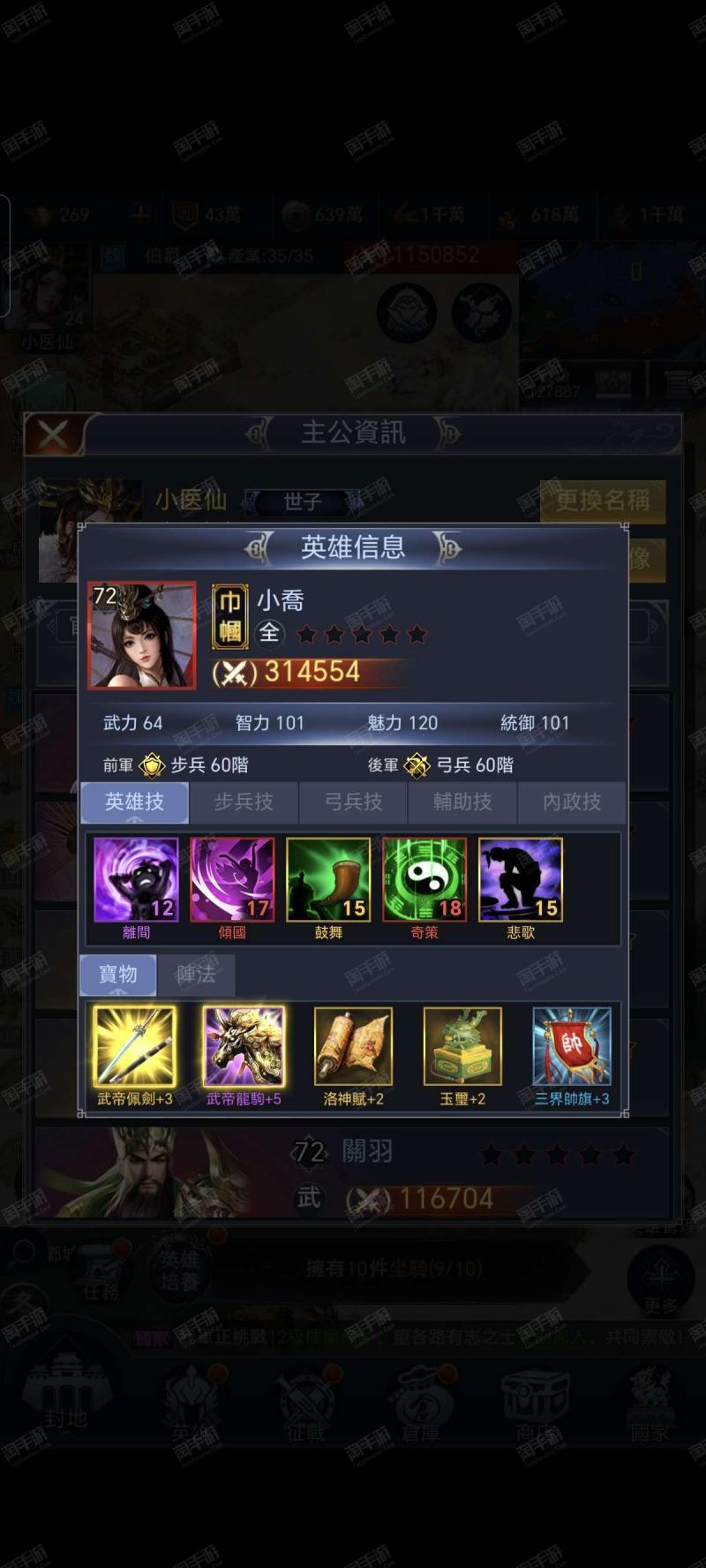Screen dimensions: 706x1568
Task: Select the 內政技 tab
Action: (571, 802)
